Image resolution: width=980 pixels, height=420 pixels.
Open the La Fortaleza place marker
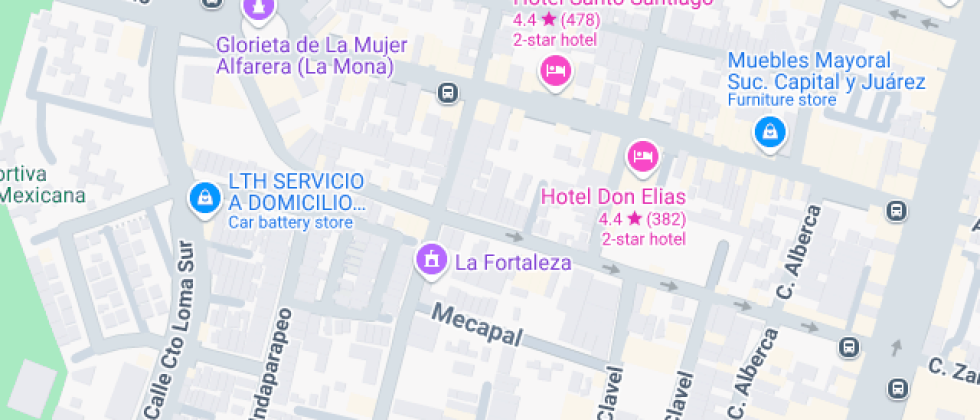click(431, 259)
